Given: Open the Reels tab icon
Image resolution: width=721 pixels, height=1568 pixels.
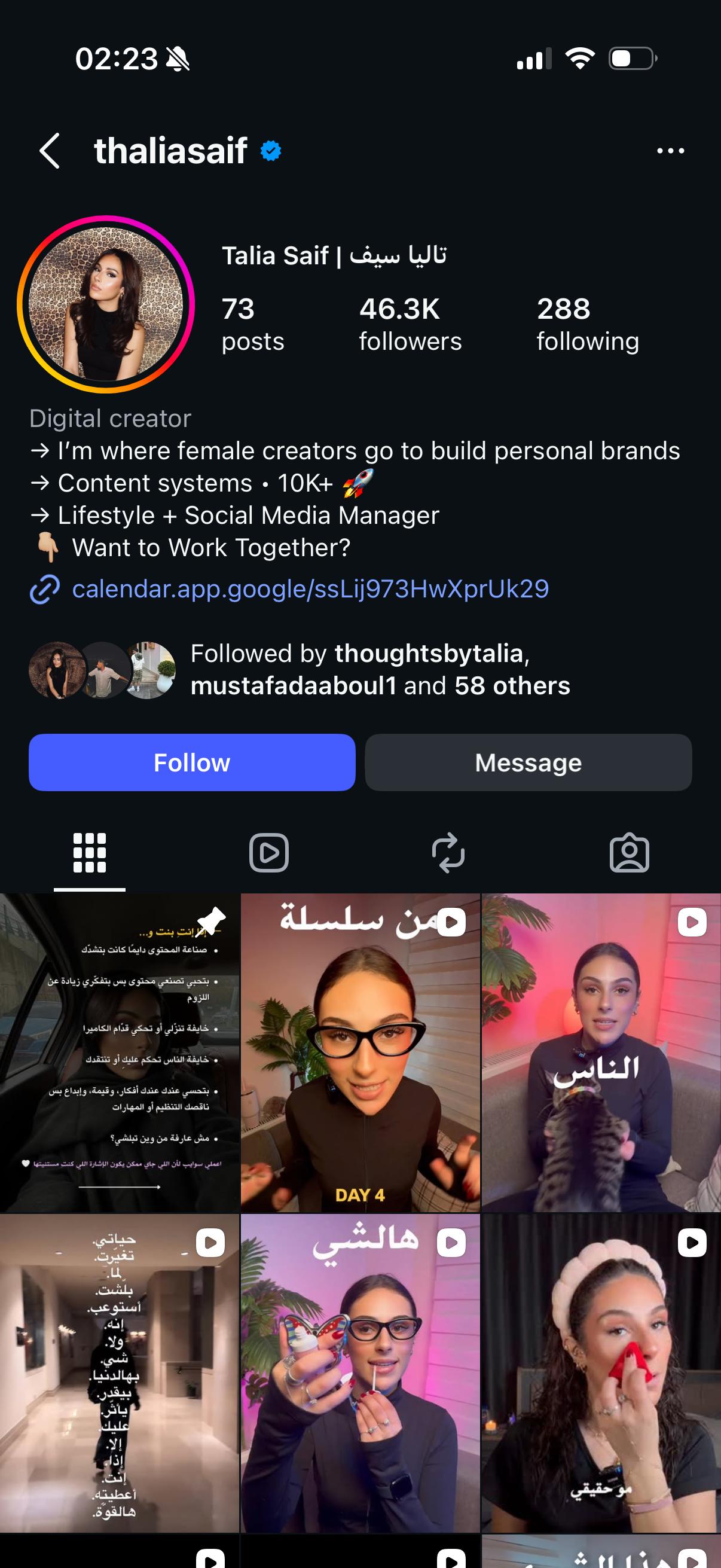Looking at the screenshot, I should (x=270, y=853).
